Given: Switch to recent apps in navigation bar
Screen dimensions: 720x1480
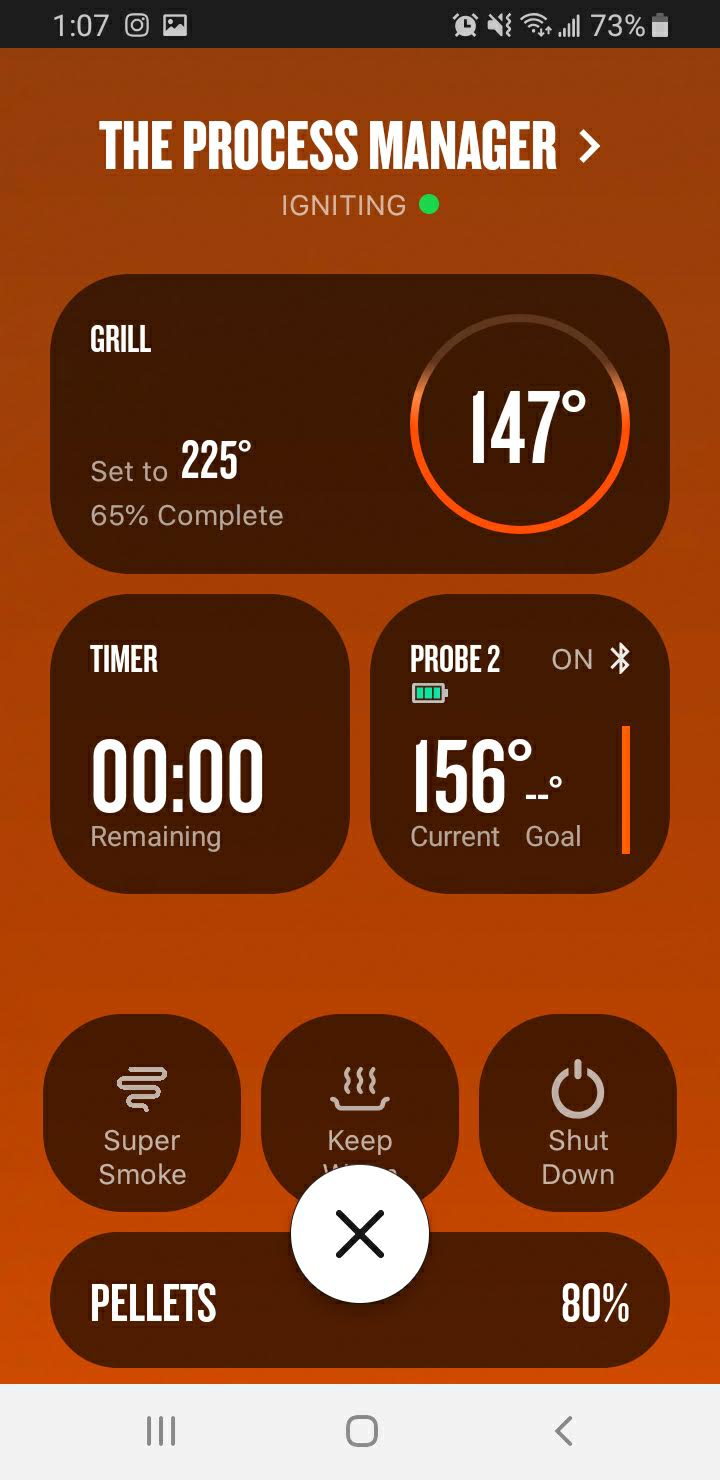Looking at the screenshot, I should click(x=160, y=1430).
